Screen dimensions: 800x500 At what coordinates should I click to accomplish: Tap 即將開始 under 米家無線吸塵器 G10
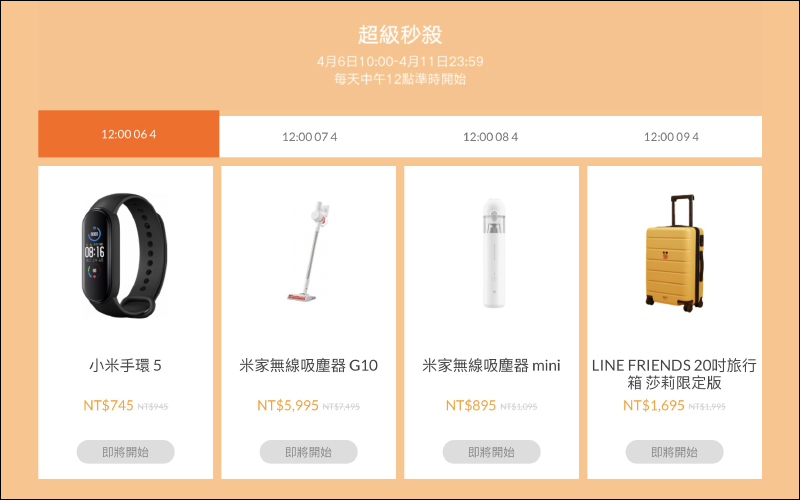[x=308, y=452]
